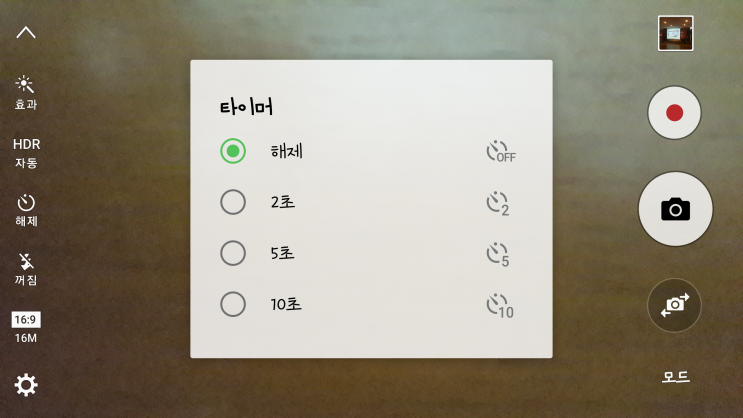Image resolution: width=743 pixels, height=418 pixels.
Task: Open camera settings gear
Action: [x=26, y=385]
